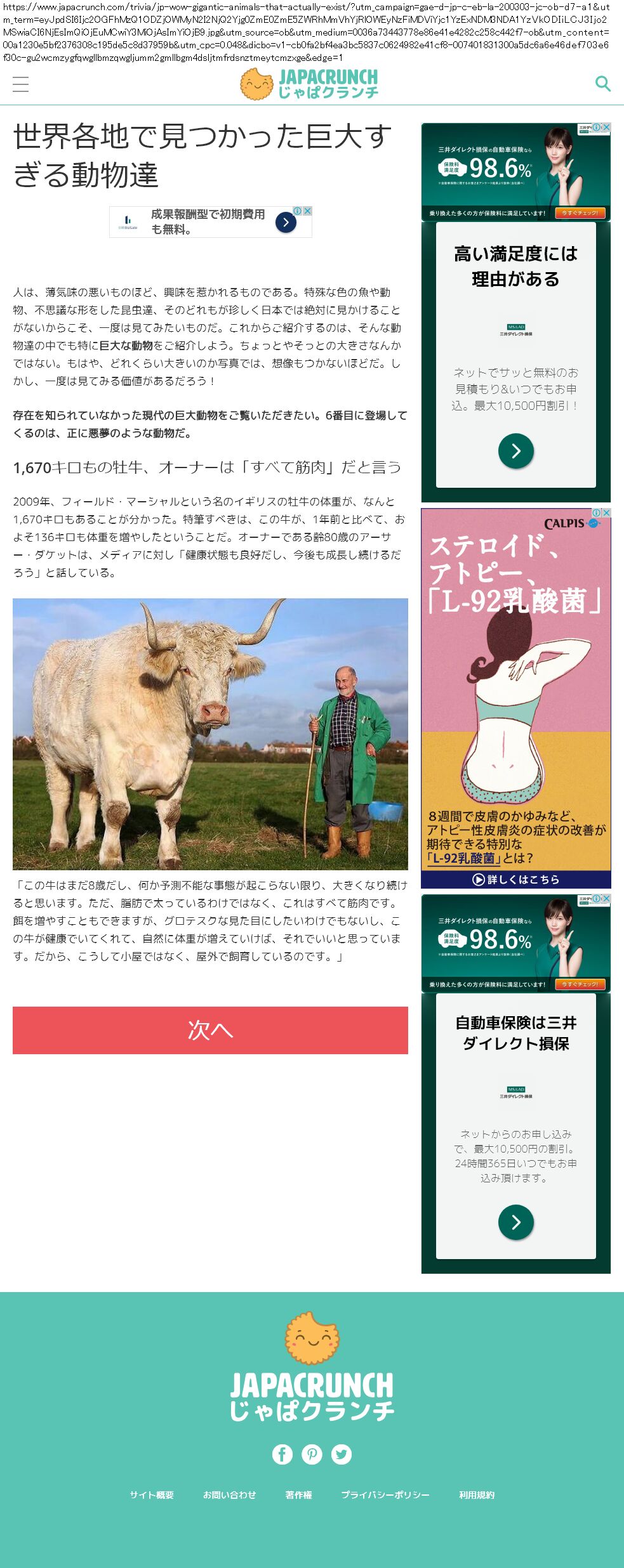Open プライバシーポリシー privacy policy link

click(x=385, y=1495)
